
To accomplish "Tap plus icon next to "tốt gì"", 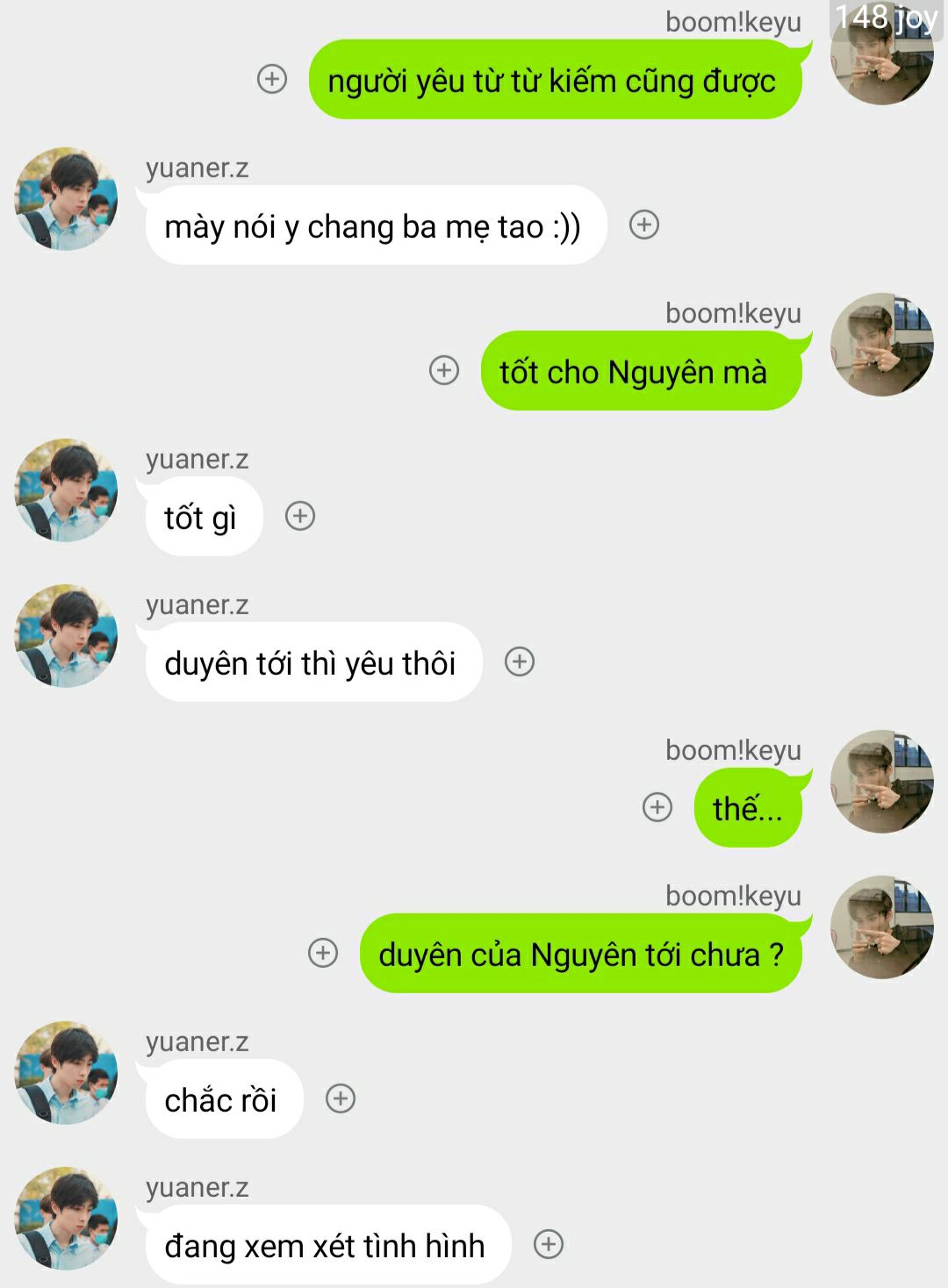I will point(300,516).
